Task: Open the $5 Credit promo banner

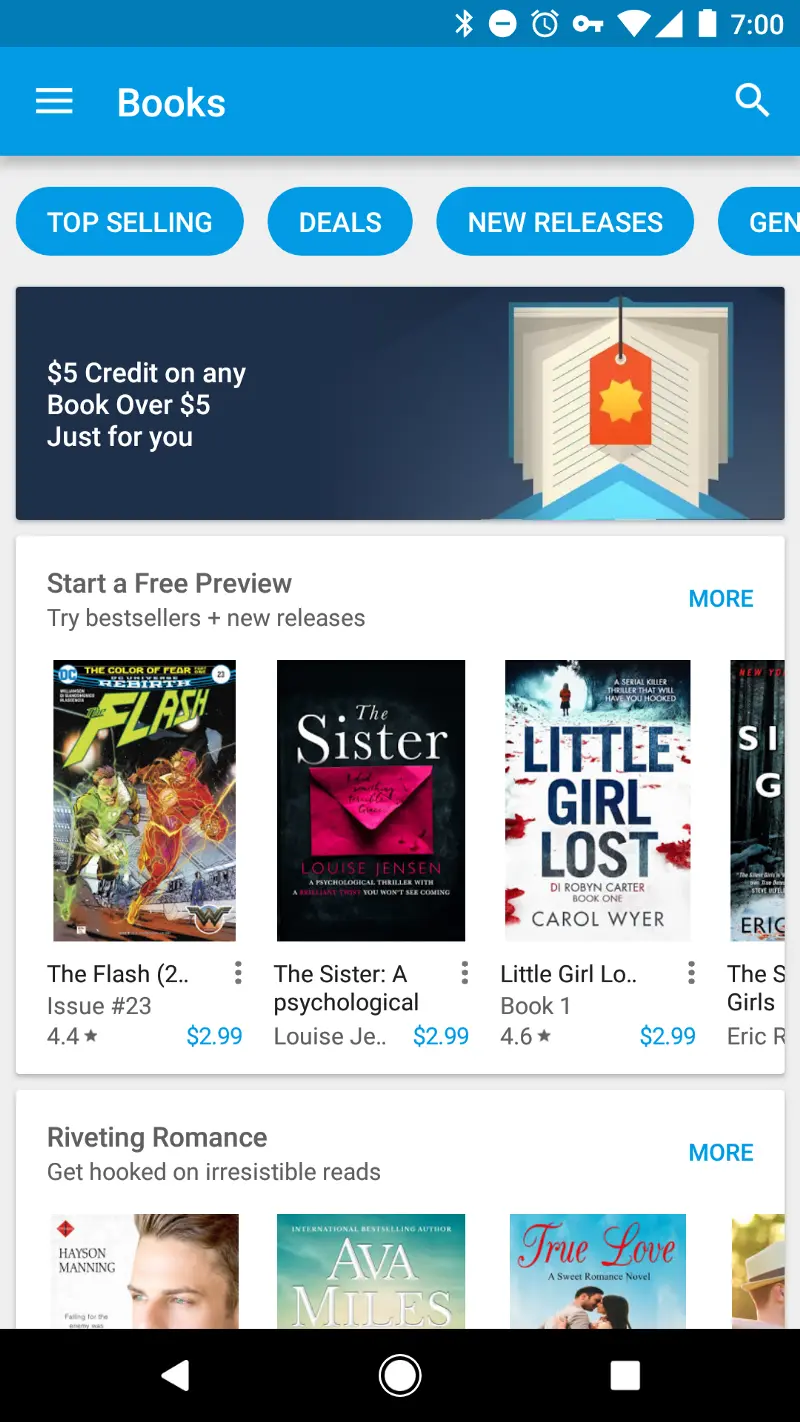Action: [400, 403]
